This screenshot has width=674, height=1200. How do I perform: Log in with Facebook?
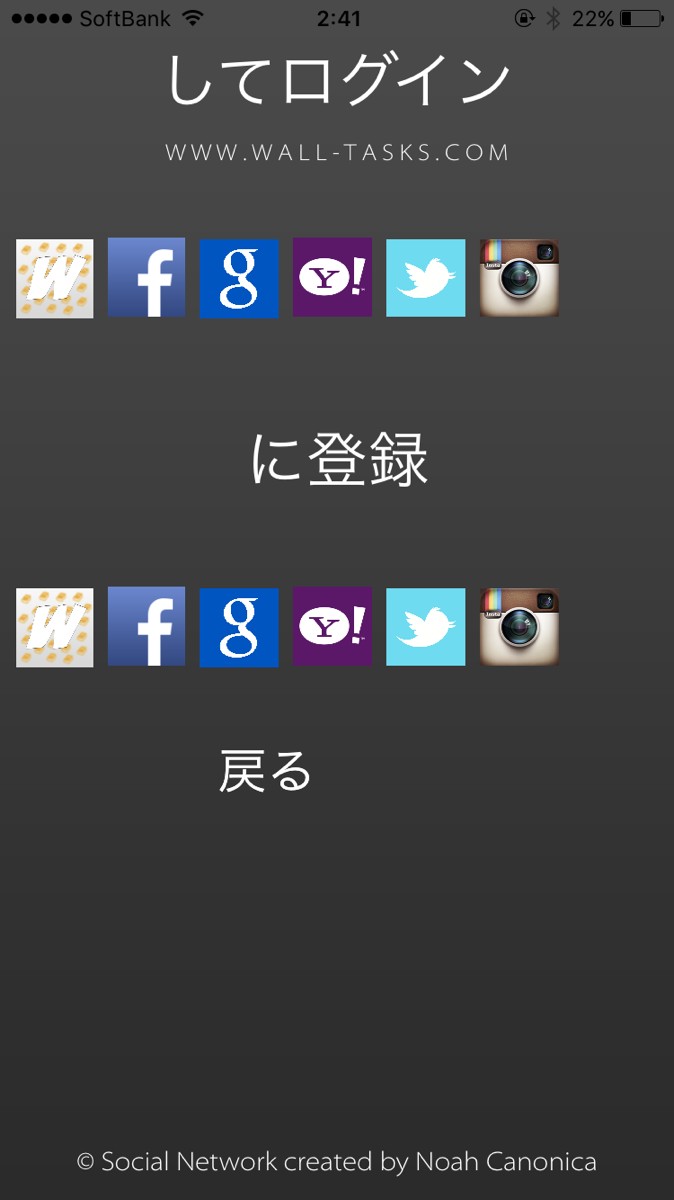pos(147,278)
